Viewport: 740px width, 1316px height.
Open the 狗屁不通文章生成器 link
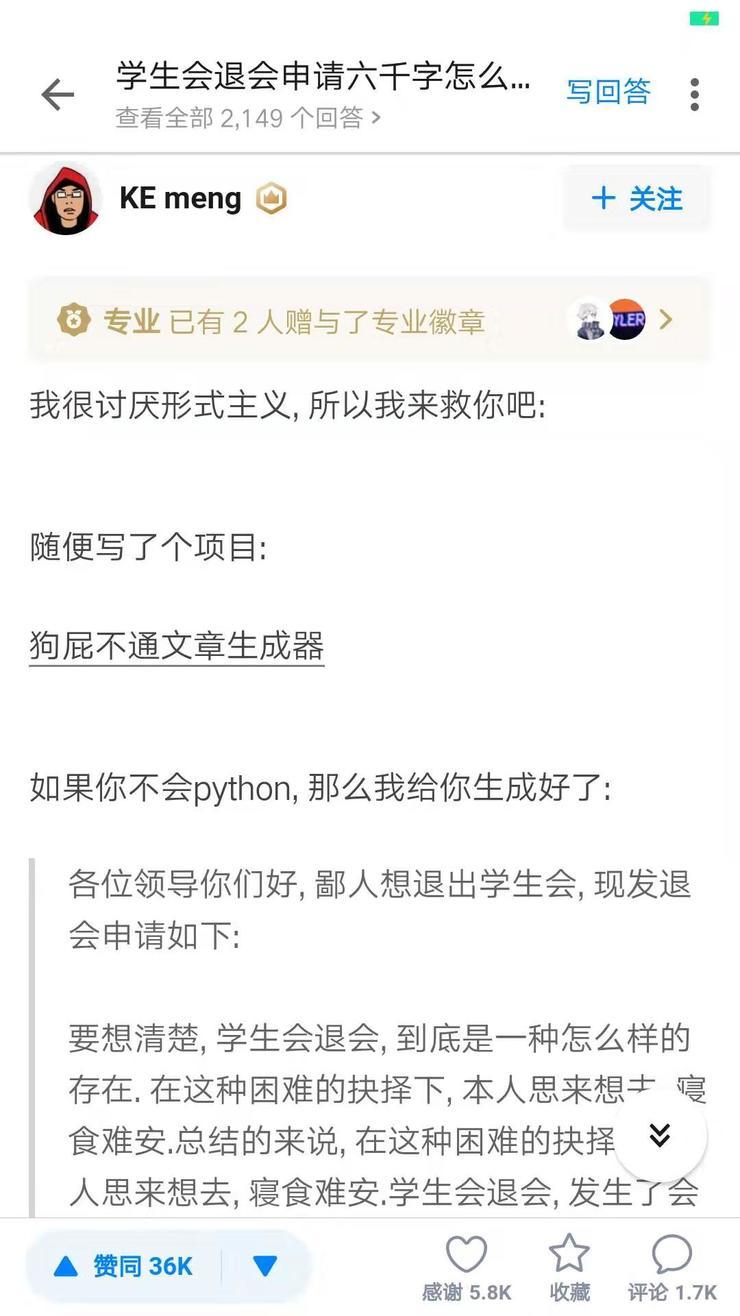point(175,645)
